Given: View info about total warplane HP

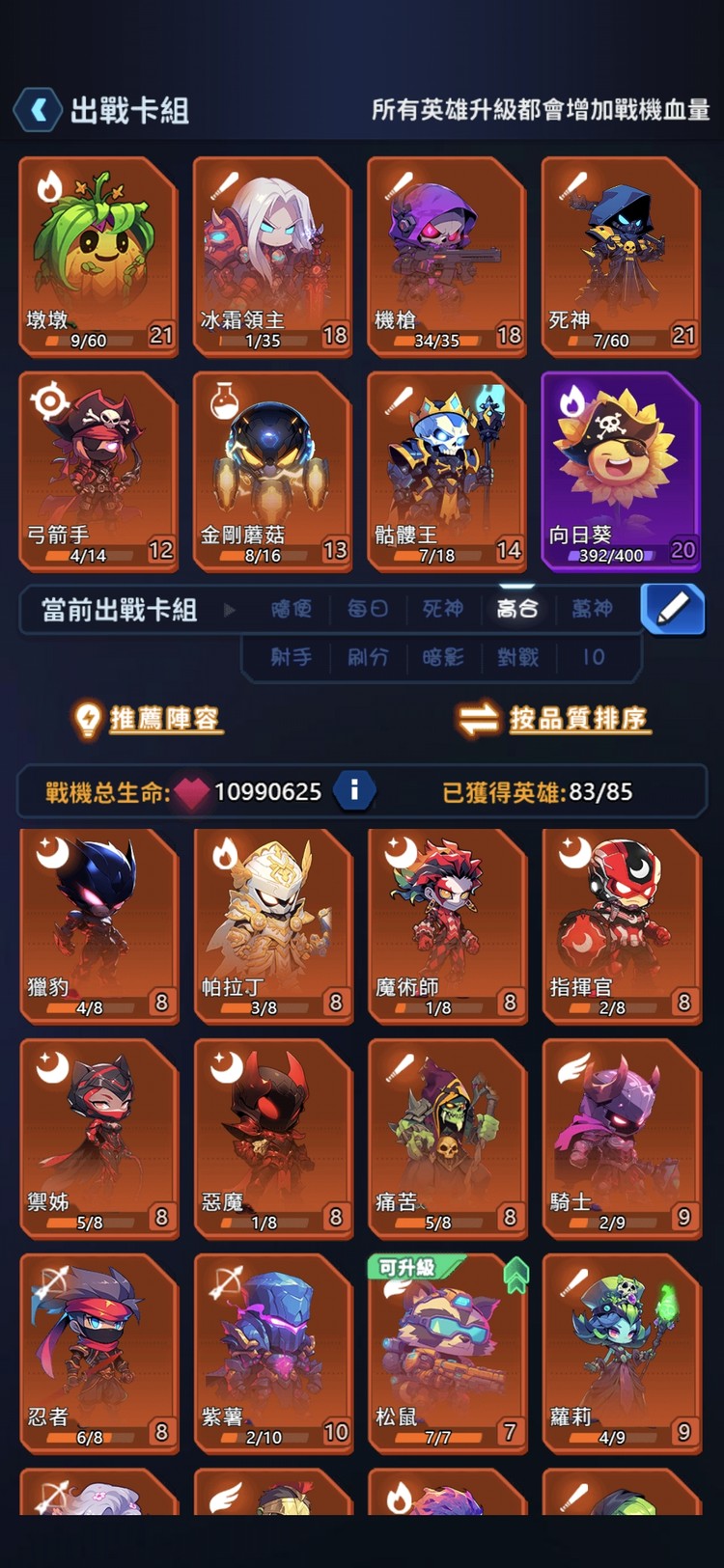Looking at the screenshot, I should point(353,791).
